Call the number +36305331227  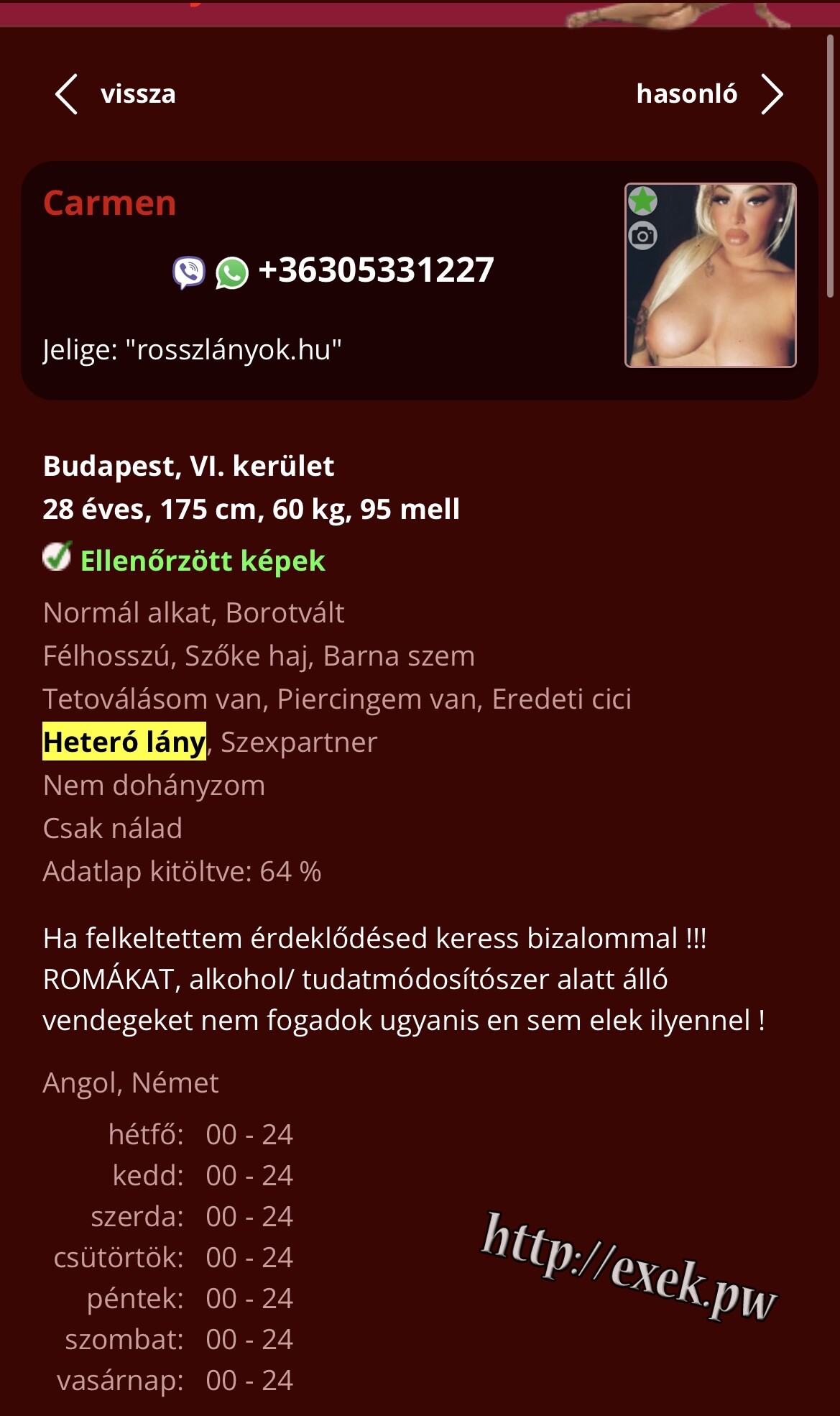[x=376, y=271]
